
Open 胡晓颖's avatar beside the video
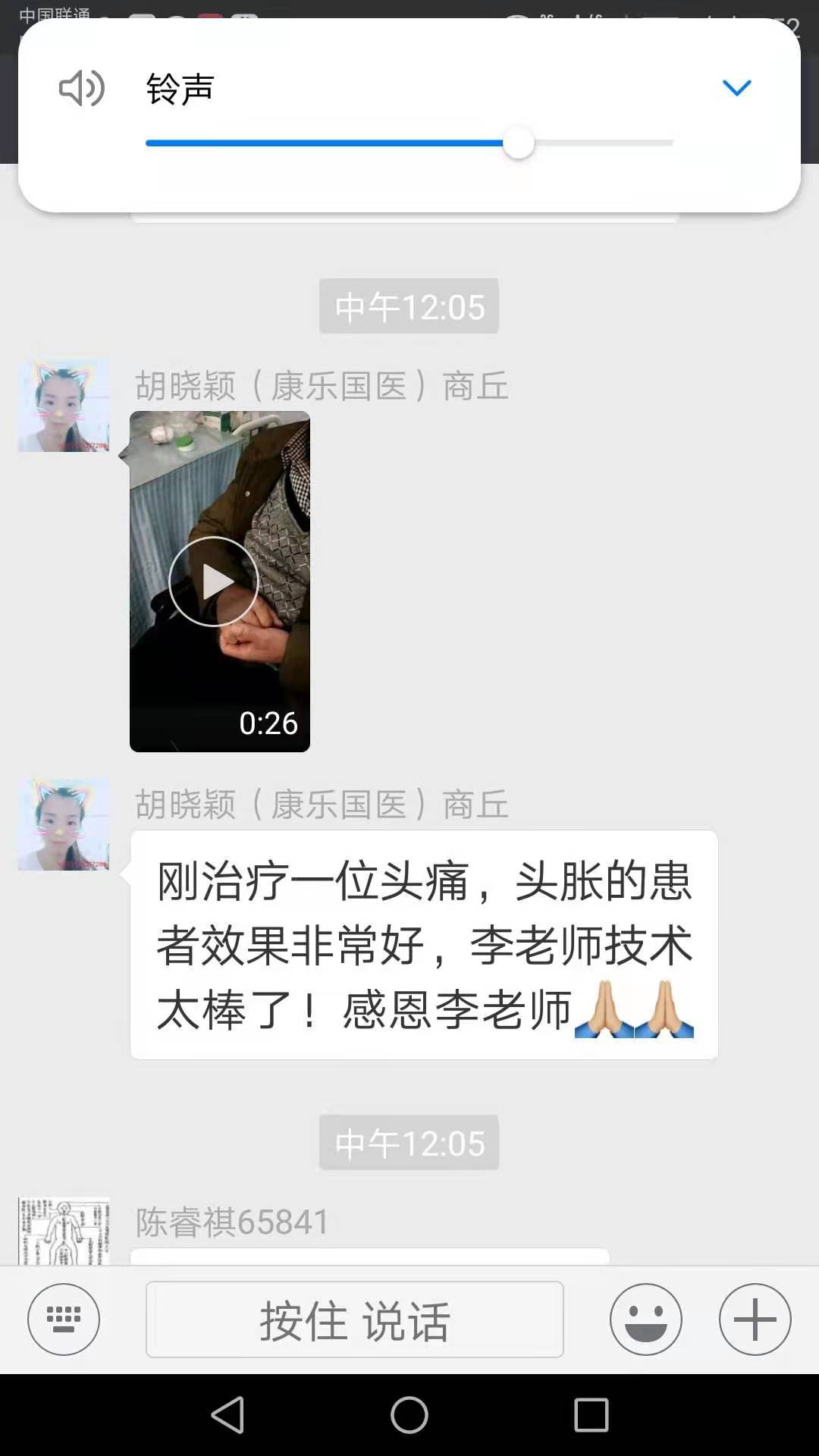(x=64, y=406)
